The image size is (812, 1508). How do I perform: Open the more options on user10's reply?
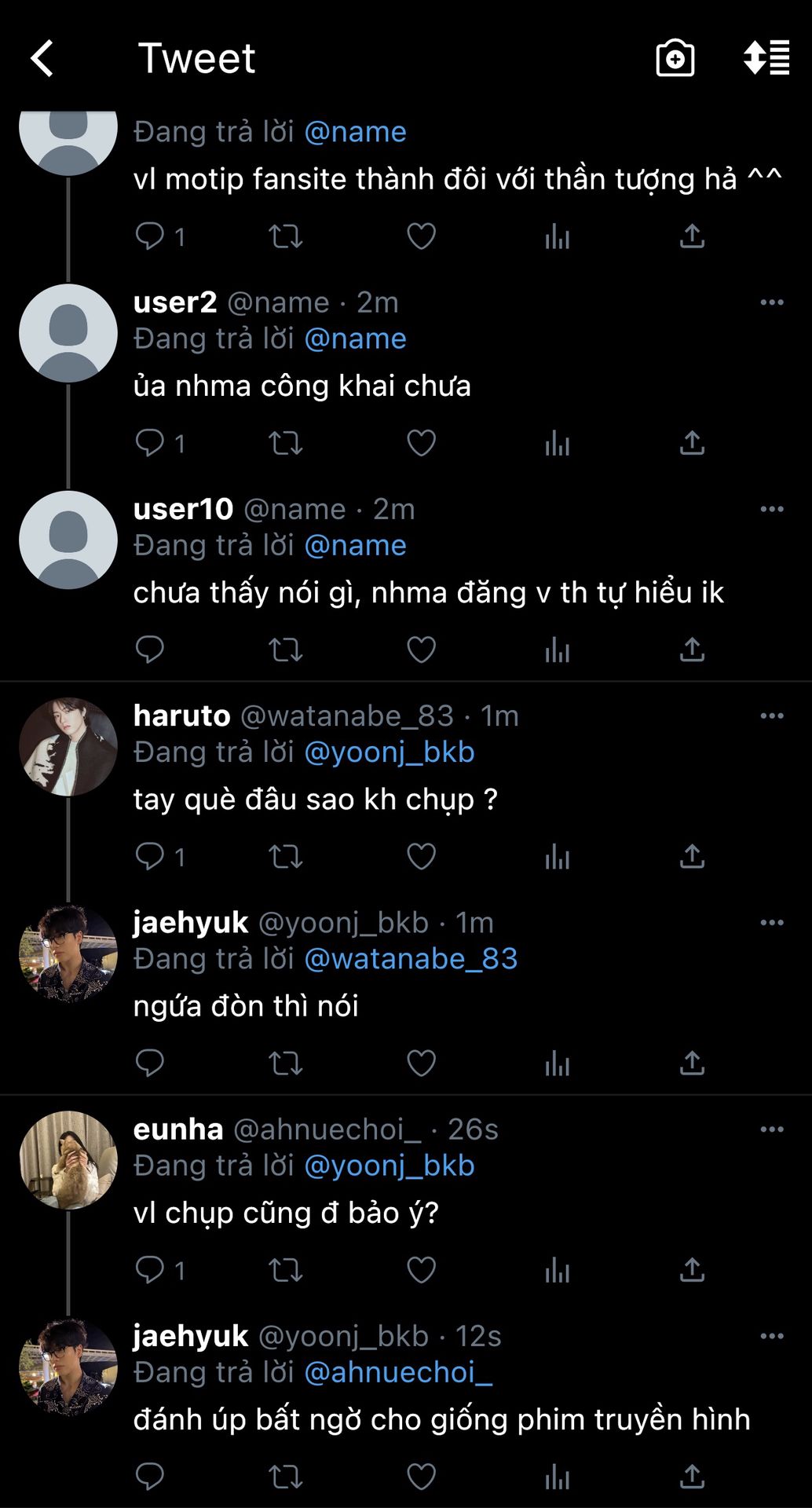(771, 509)
